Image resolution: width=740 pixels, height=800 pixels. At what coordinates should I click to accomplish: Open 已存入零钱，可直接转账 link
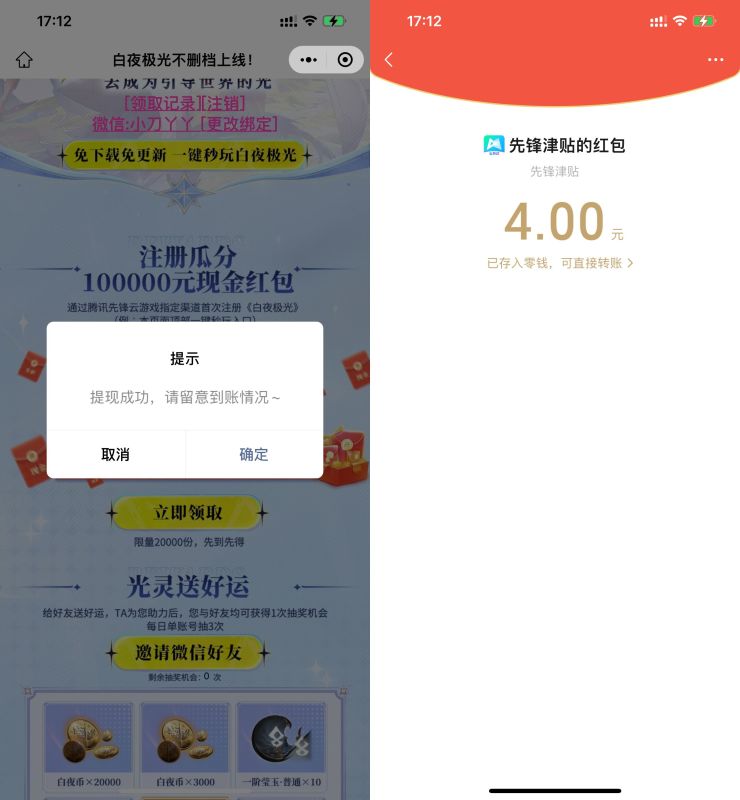[x=560, y=263]
